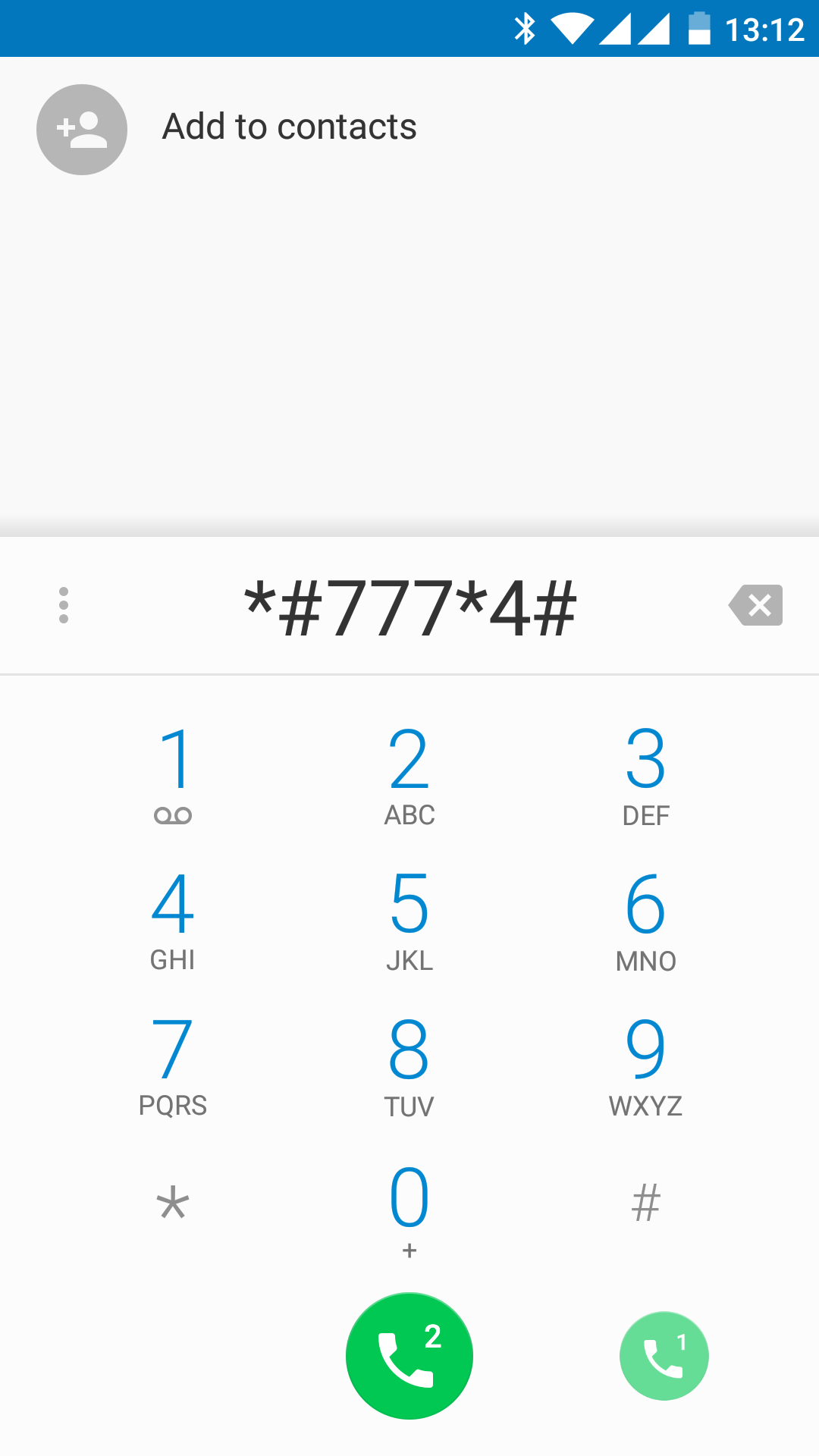Tap the 8 TUV key

coord(409,1063)
